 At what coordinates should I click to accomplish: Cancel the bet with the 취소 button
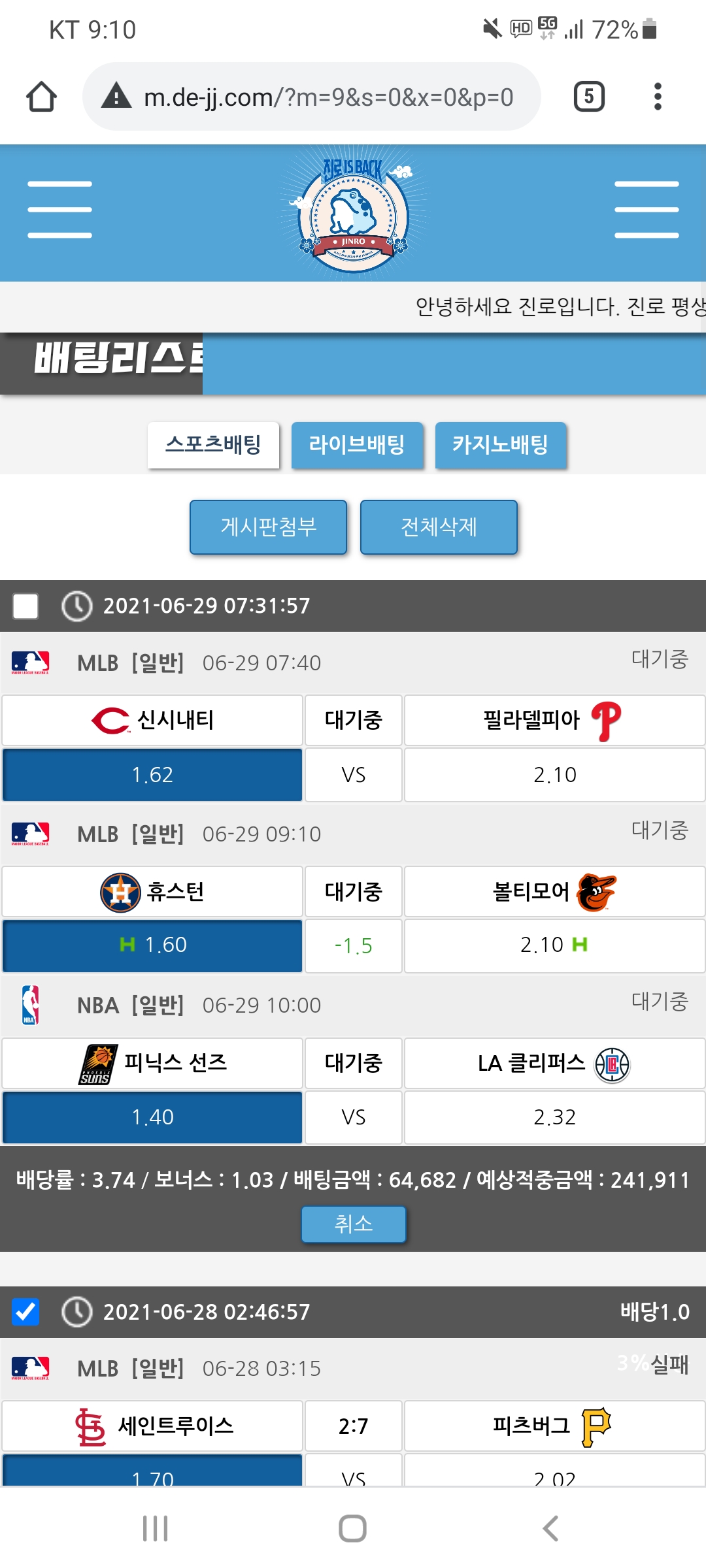[x=353, y=1224]
